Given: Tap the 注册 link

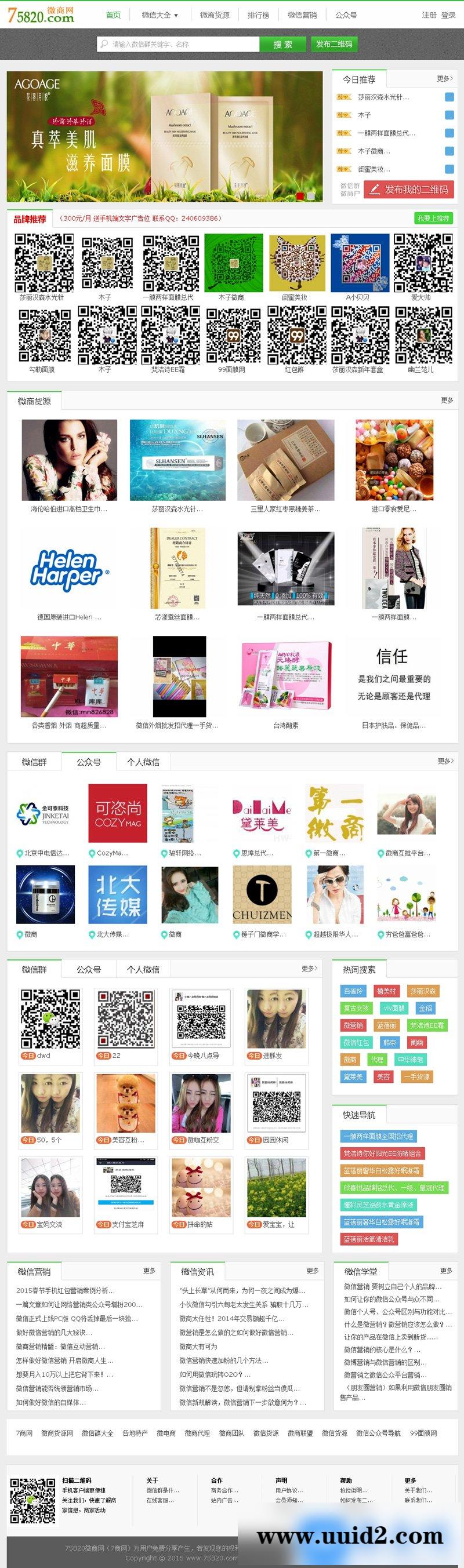Looking at the screenshot, I should point(429,15).
